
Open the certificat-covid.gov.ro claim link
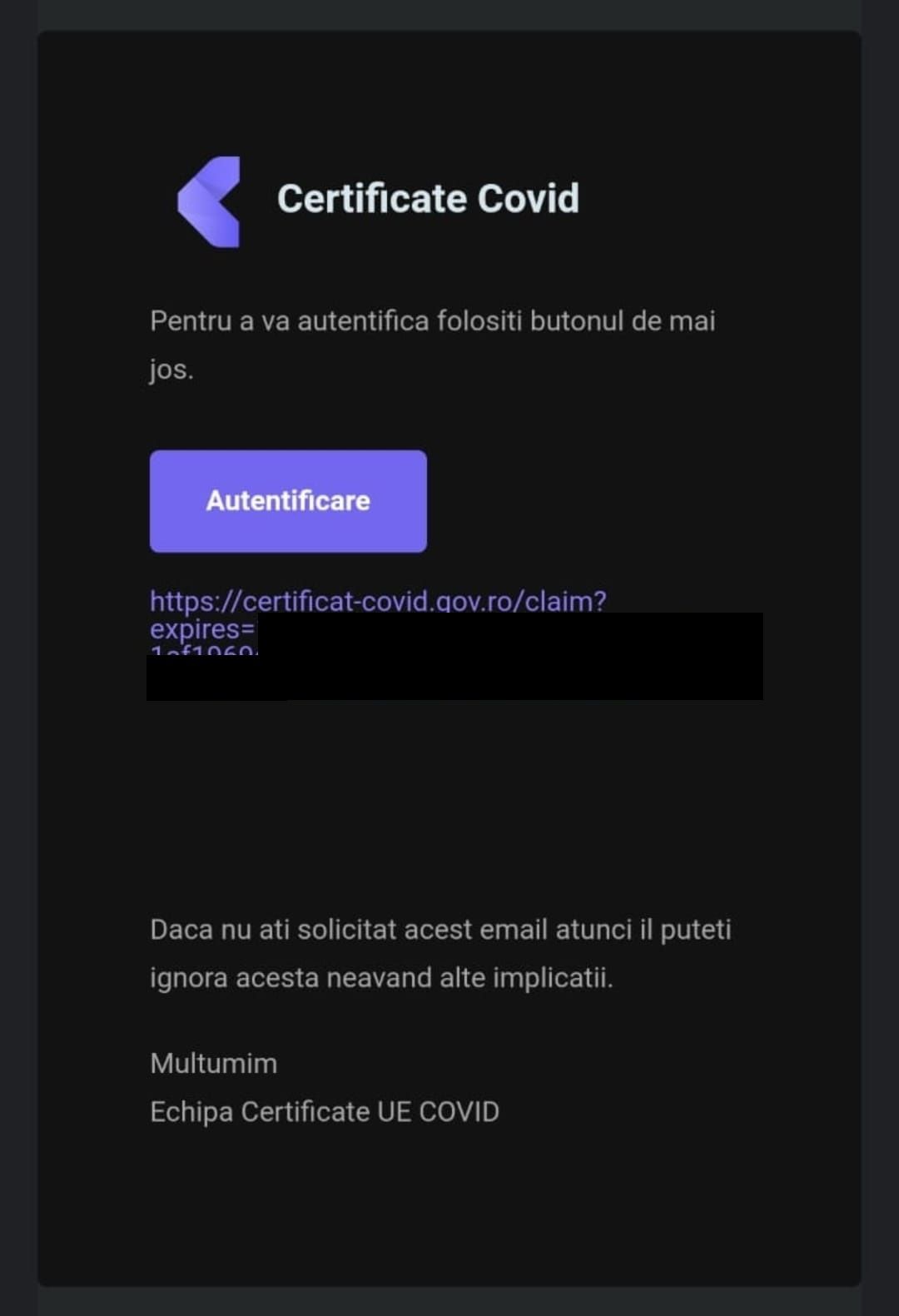pyautogui.click(x=378, y=601)
